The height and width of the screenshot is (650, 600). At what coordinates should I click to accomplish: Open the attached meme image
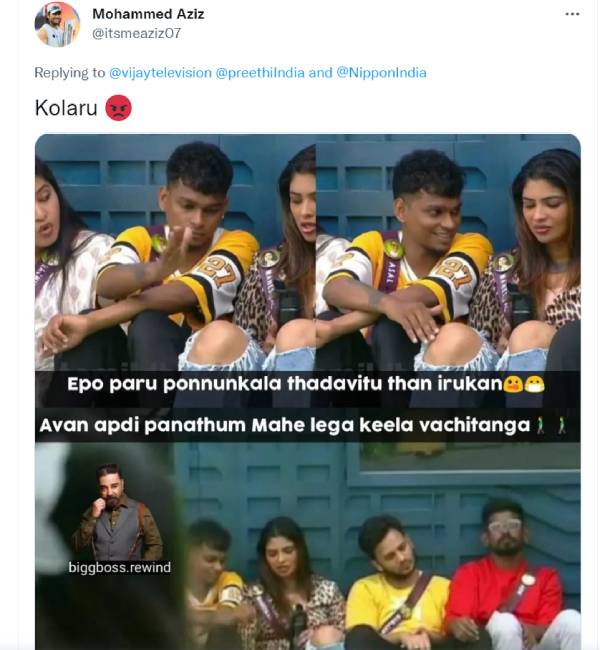click(x=307, y=390)
